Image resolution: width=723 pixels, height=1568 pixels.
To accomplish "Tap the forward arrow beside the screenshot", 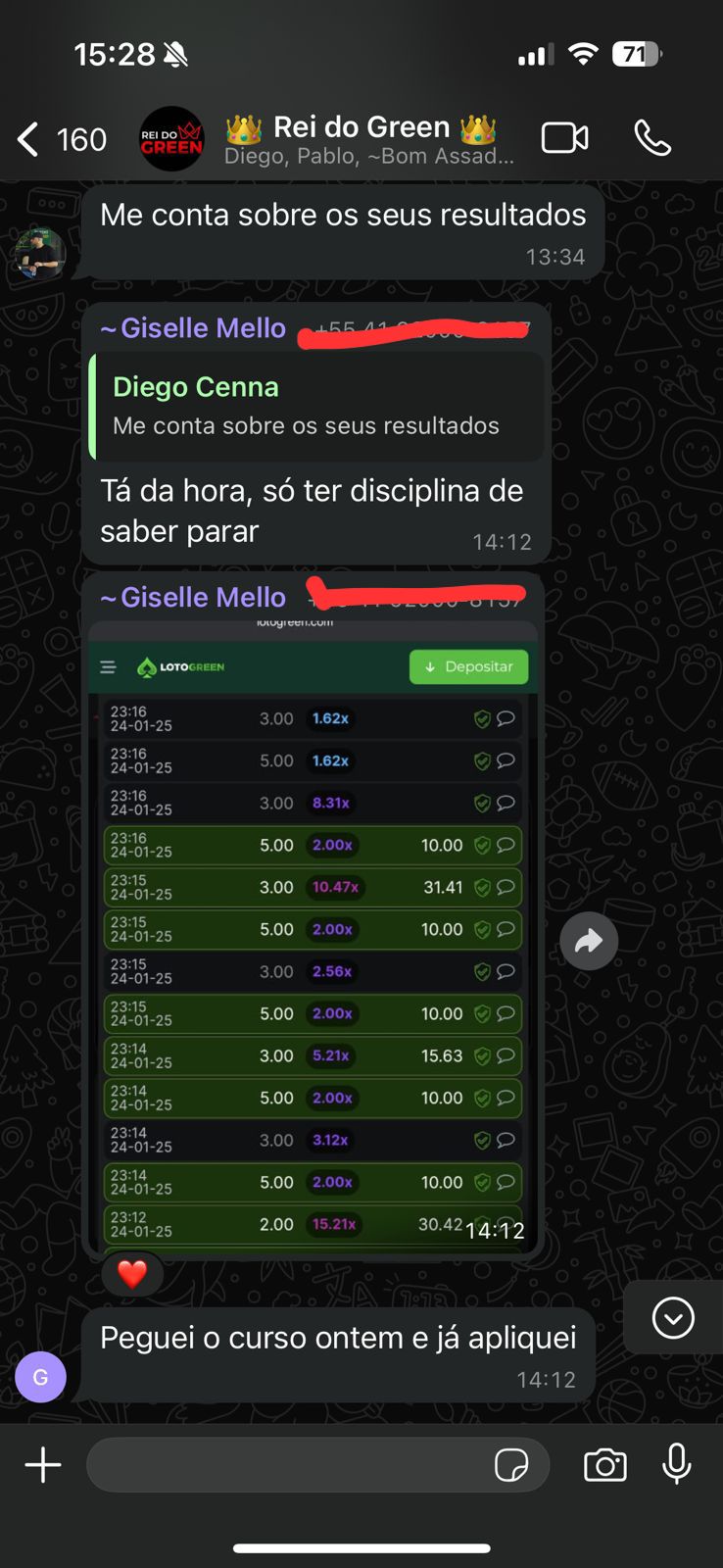I will point(589,941).
